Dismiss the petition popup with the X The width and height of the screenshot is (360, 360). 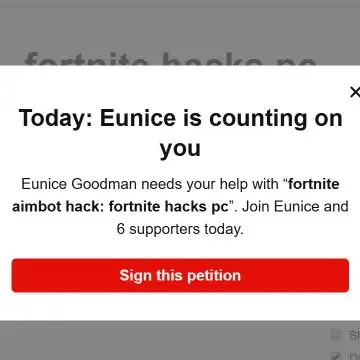[355, 92]
